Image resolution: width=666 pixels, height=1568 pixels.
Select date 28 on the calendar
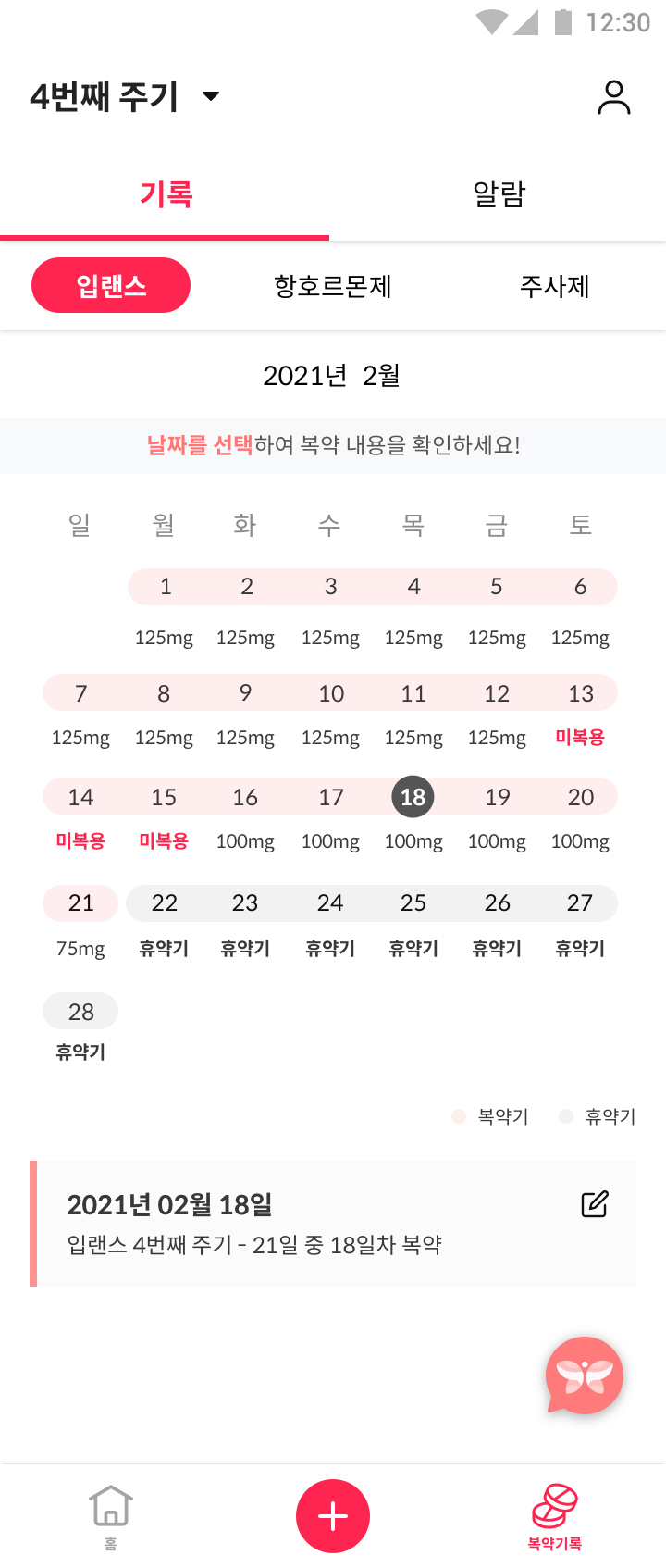coord(81,1012)
